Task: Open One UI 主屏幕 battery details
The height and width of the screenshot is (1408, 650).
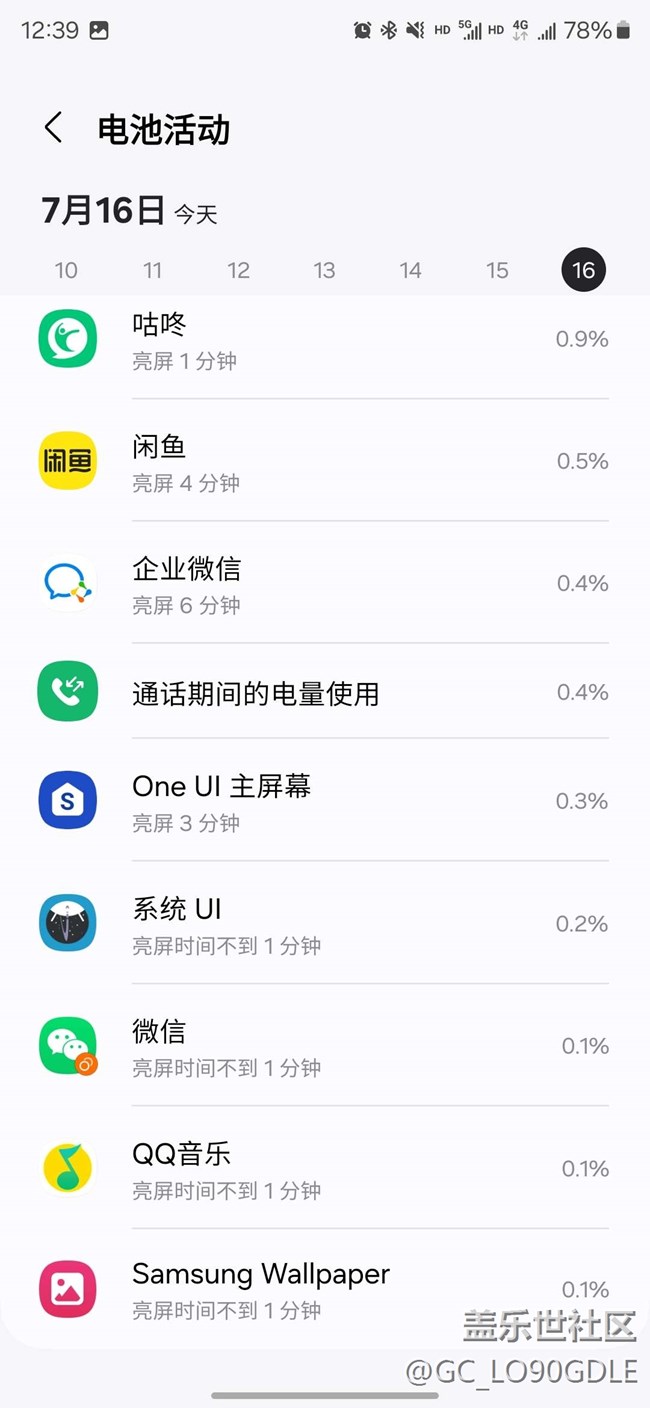Action: pos(324,801)
